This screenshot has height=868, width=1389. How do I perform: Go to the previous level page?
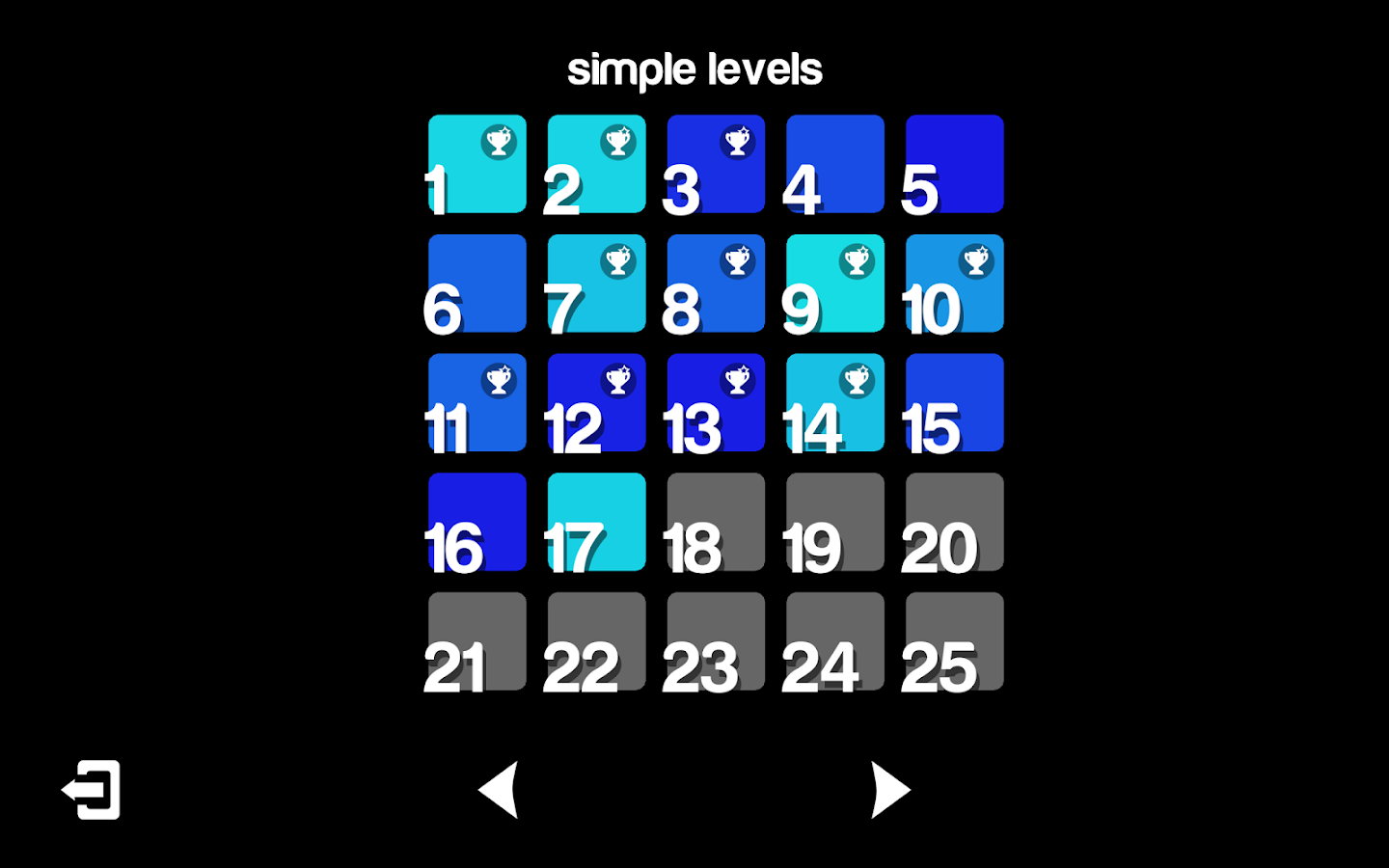pos(499,790)
